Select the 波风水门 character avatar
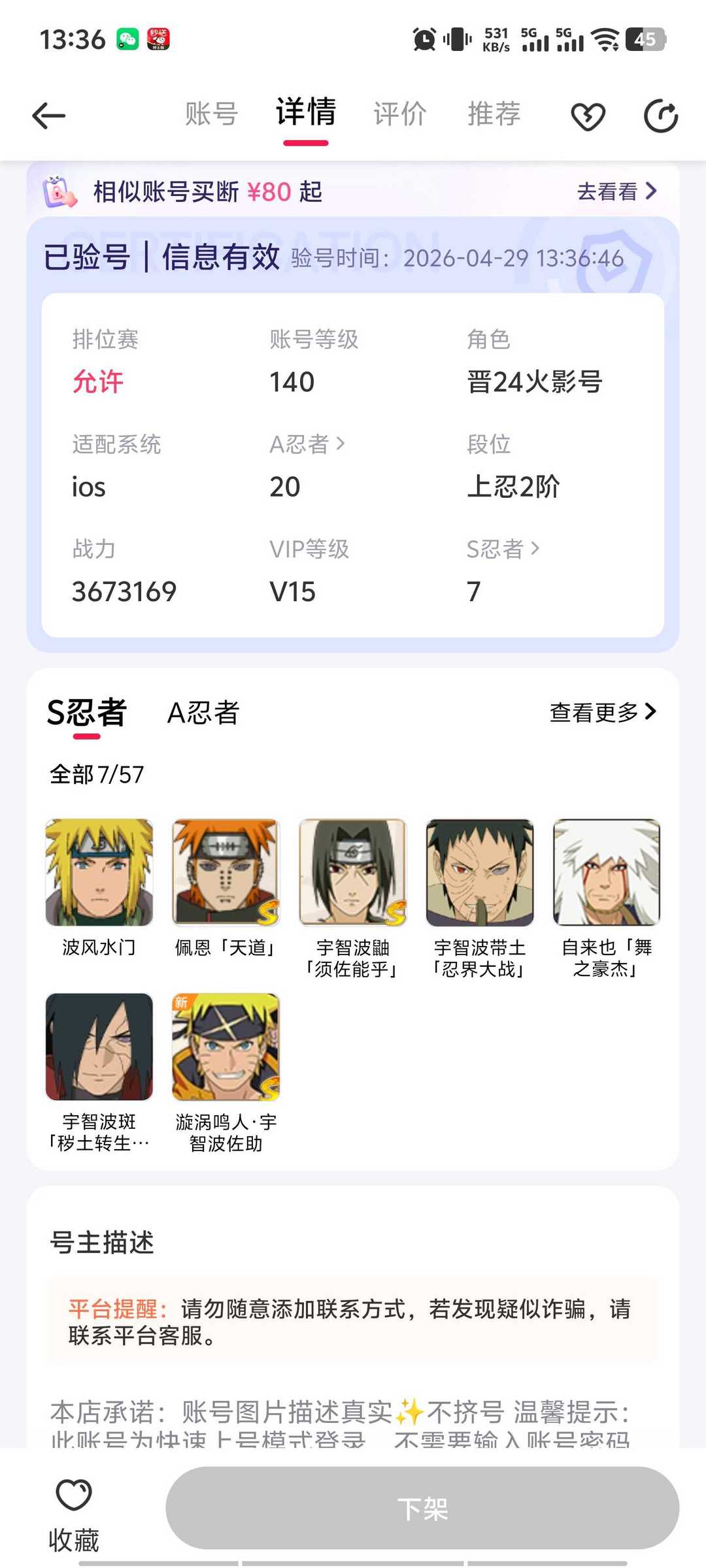The image size is (706, 1568). 98,872
